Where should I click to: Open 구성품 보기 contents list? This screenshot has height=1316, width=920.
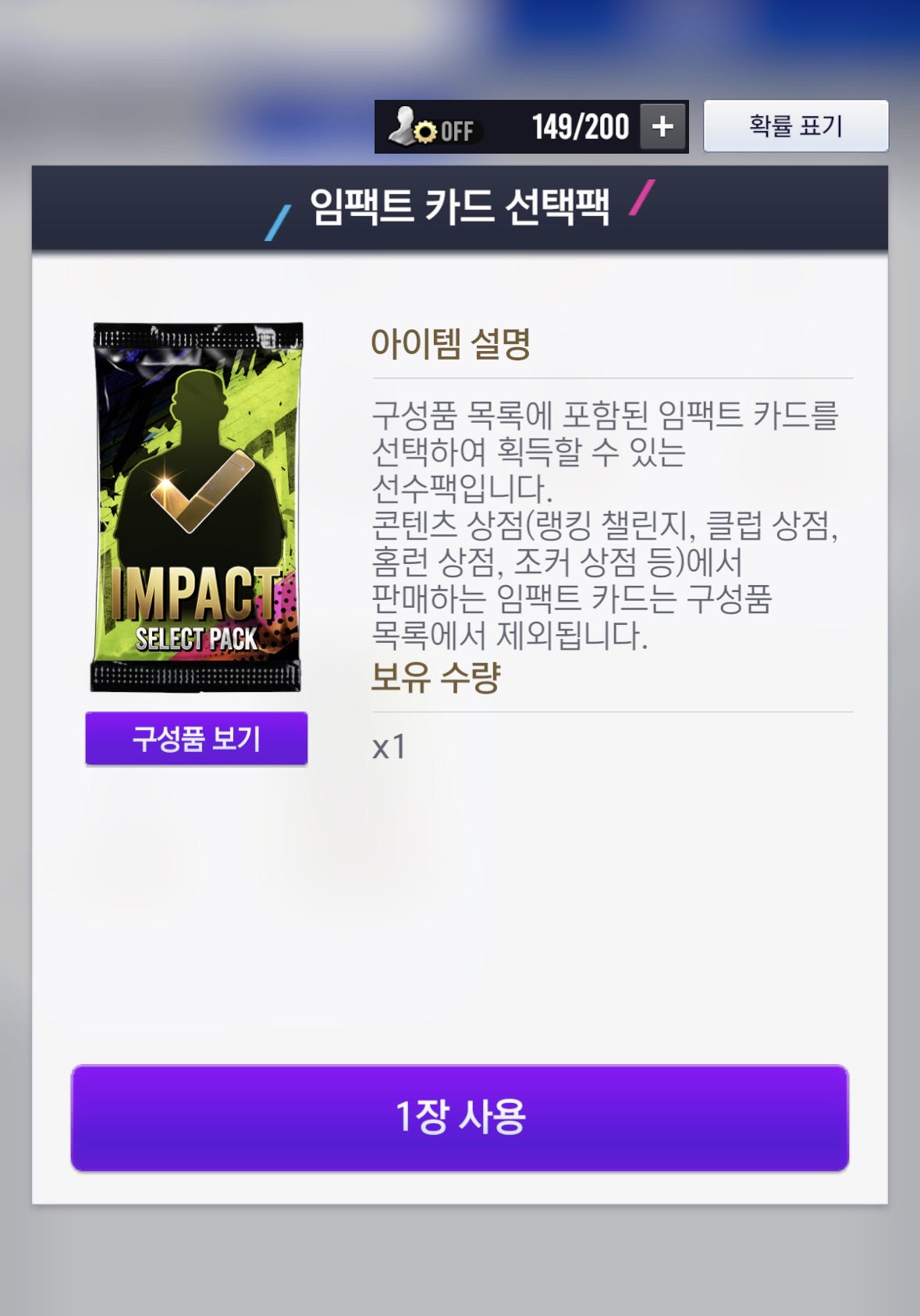(x=197, y=738)
